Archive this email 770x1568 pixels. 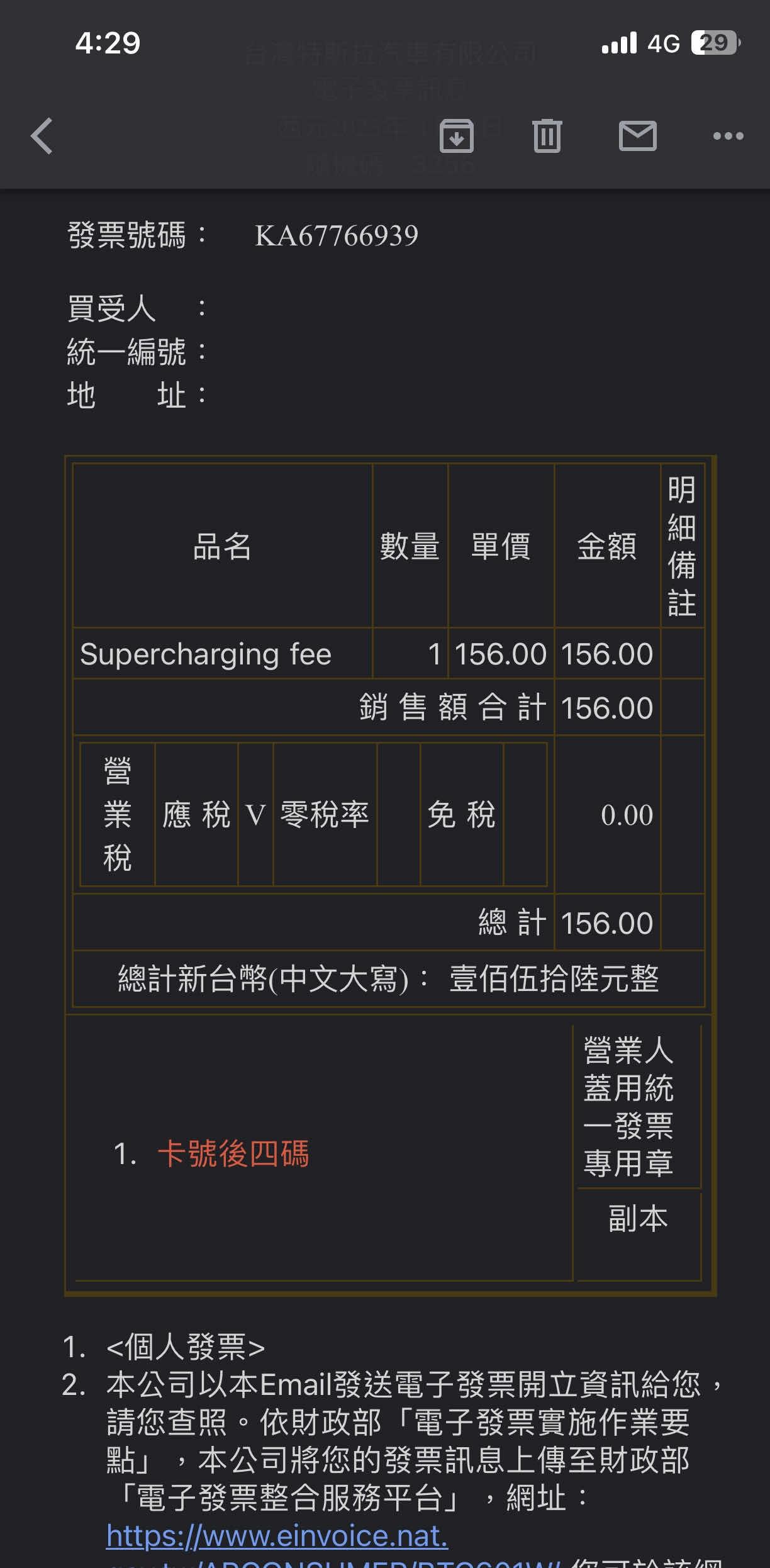coord(456,136)
